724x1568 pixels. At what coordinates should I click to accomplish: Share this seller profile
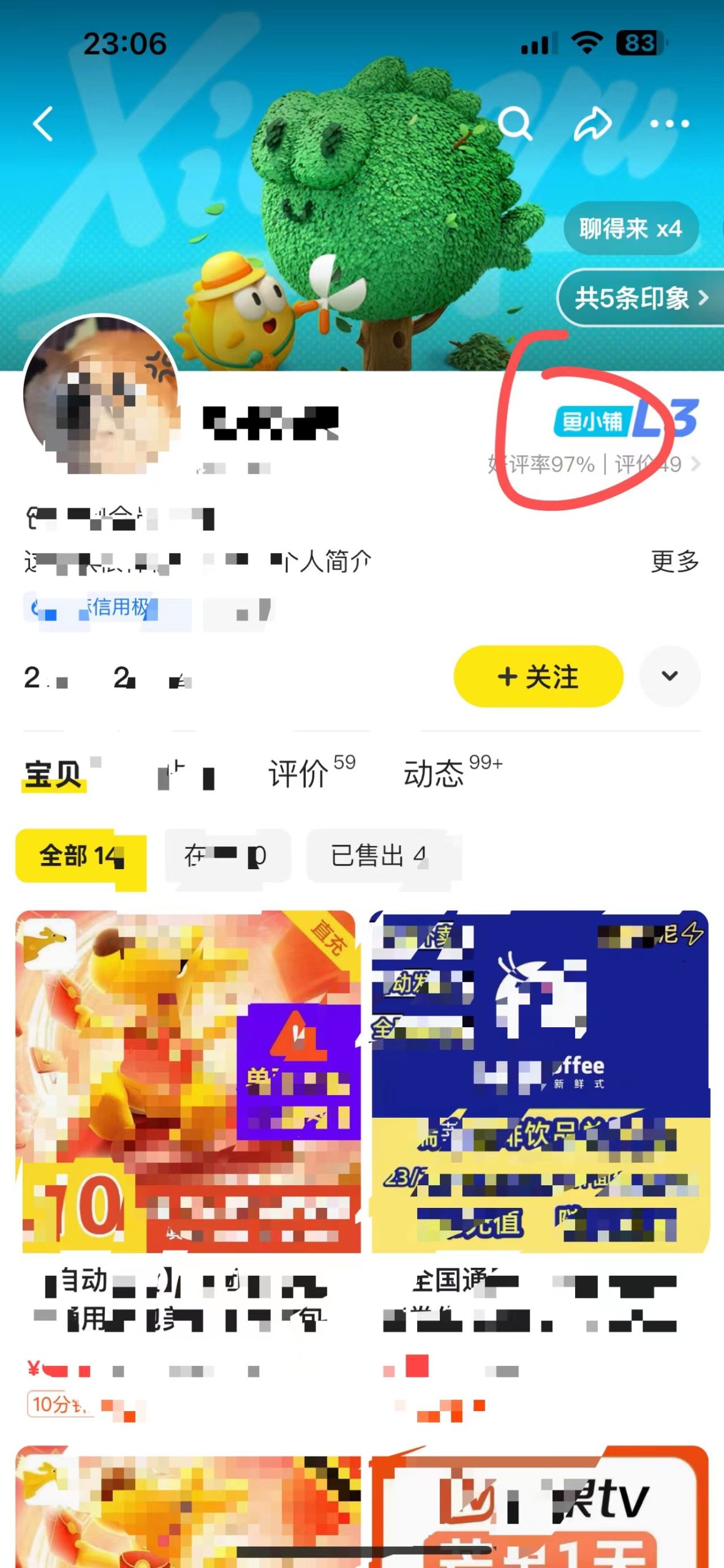tap(592, 124)
